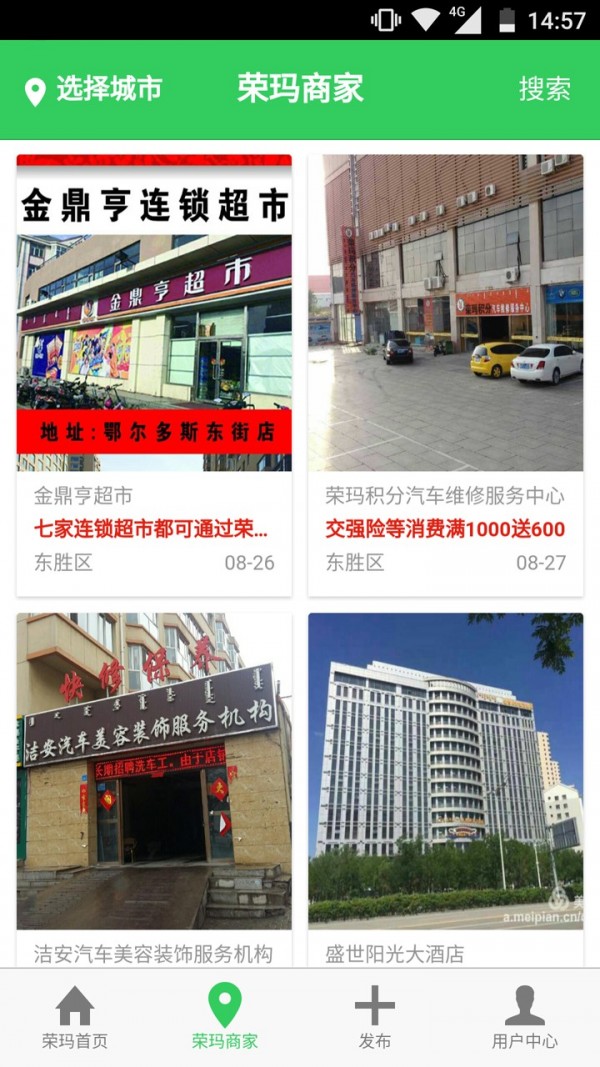Switch to the 荣玛首页 tab
The width and height of the screenshot is (600, 1067).
[x=75, y=1018]
